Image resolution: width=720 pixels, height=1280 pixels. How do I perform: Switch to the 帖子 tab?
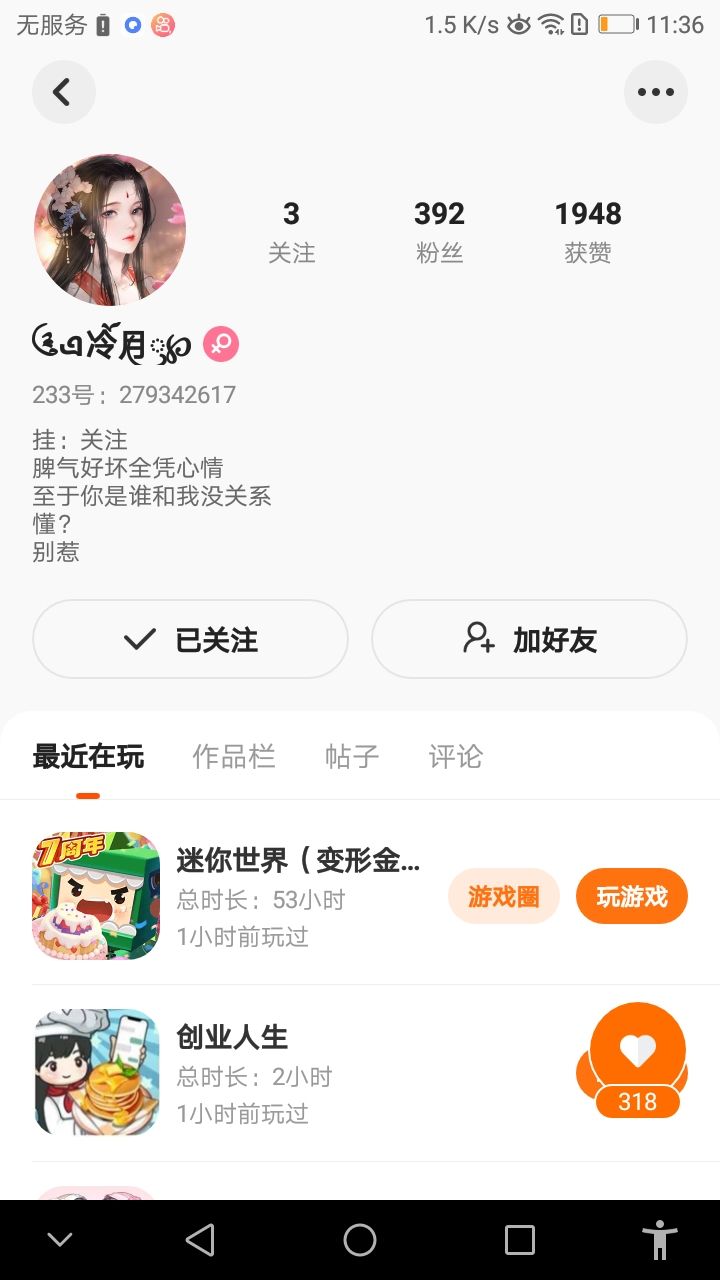point(352,757)
